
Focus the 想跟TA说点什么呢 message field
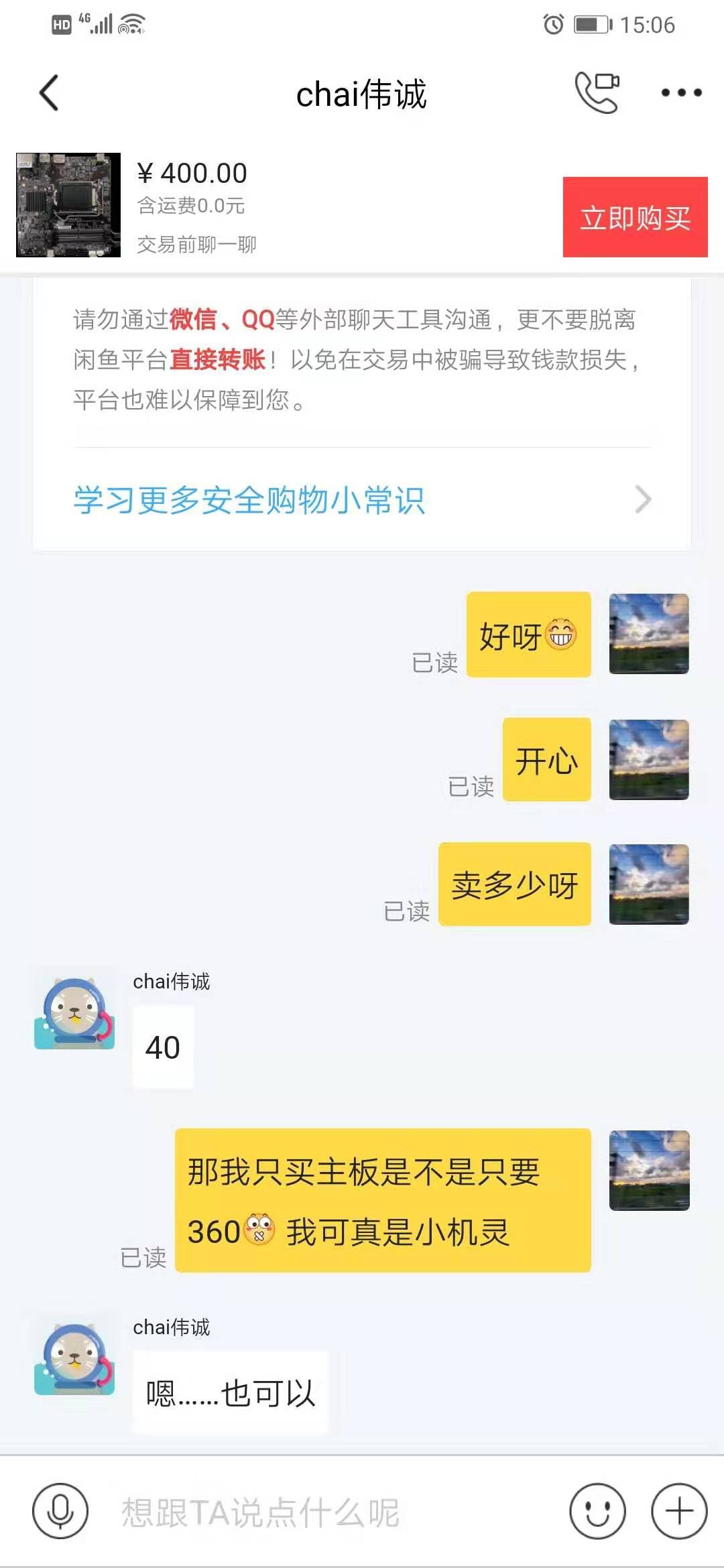[x=322, y=1512]
